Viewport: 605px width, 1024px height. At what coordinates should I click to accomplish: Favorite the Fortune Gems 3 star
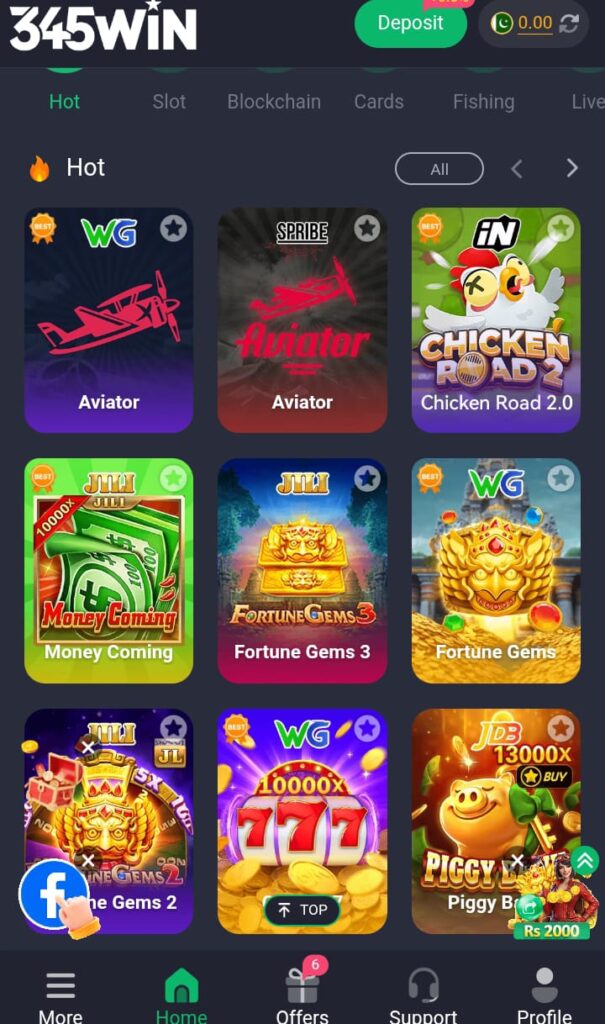367,479
